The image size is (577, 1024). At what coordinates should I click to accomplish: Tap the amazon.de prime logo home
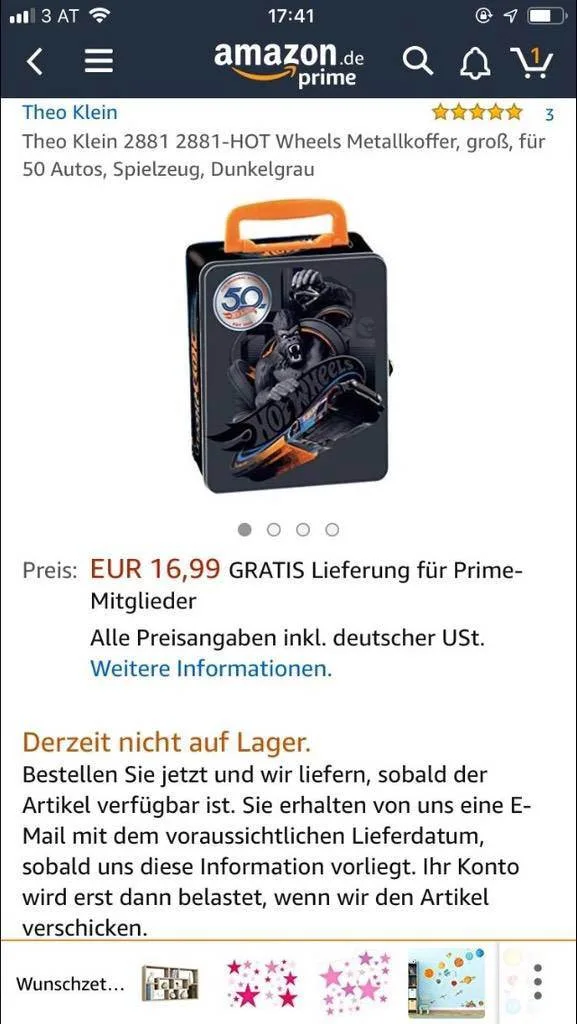coord(288,64)
